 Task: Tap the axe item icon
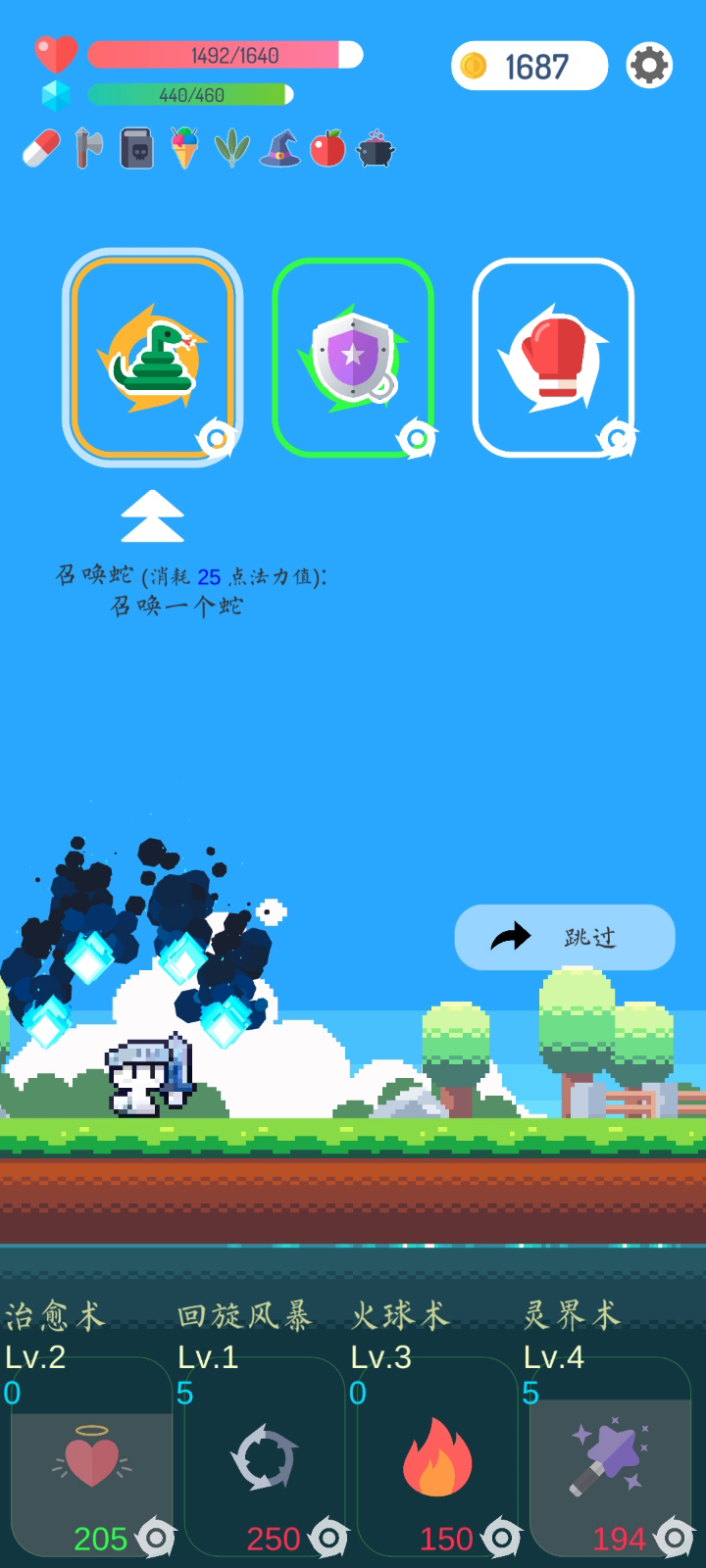click(89, 149)
